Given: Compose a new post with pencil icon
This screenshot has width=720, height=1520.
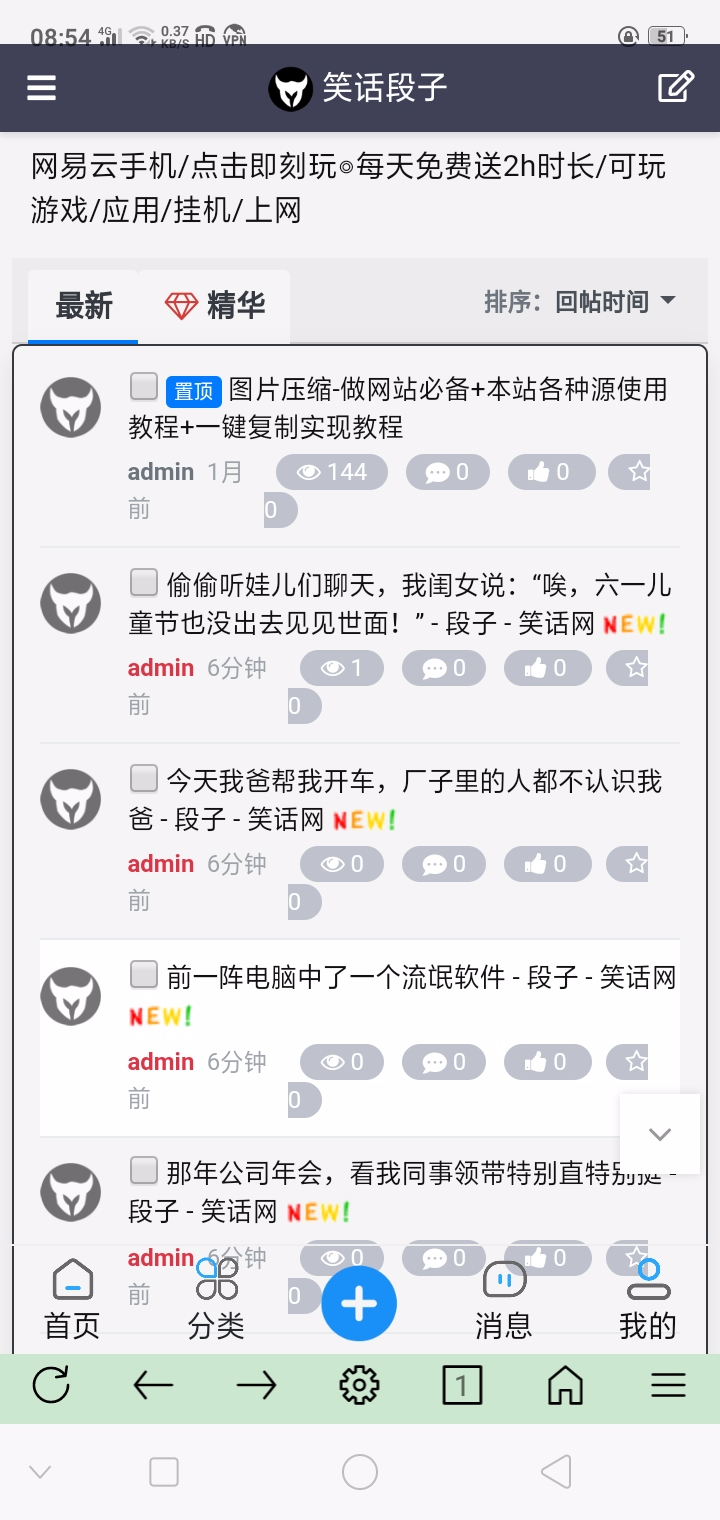Looking at the screenshot, I should click(676, 87).
